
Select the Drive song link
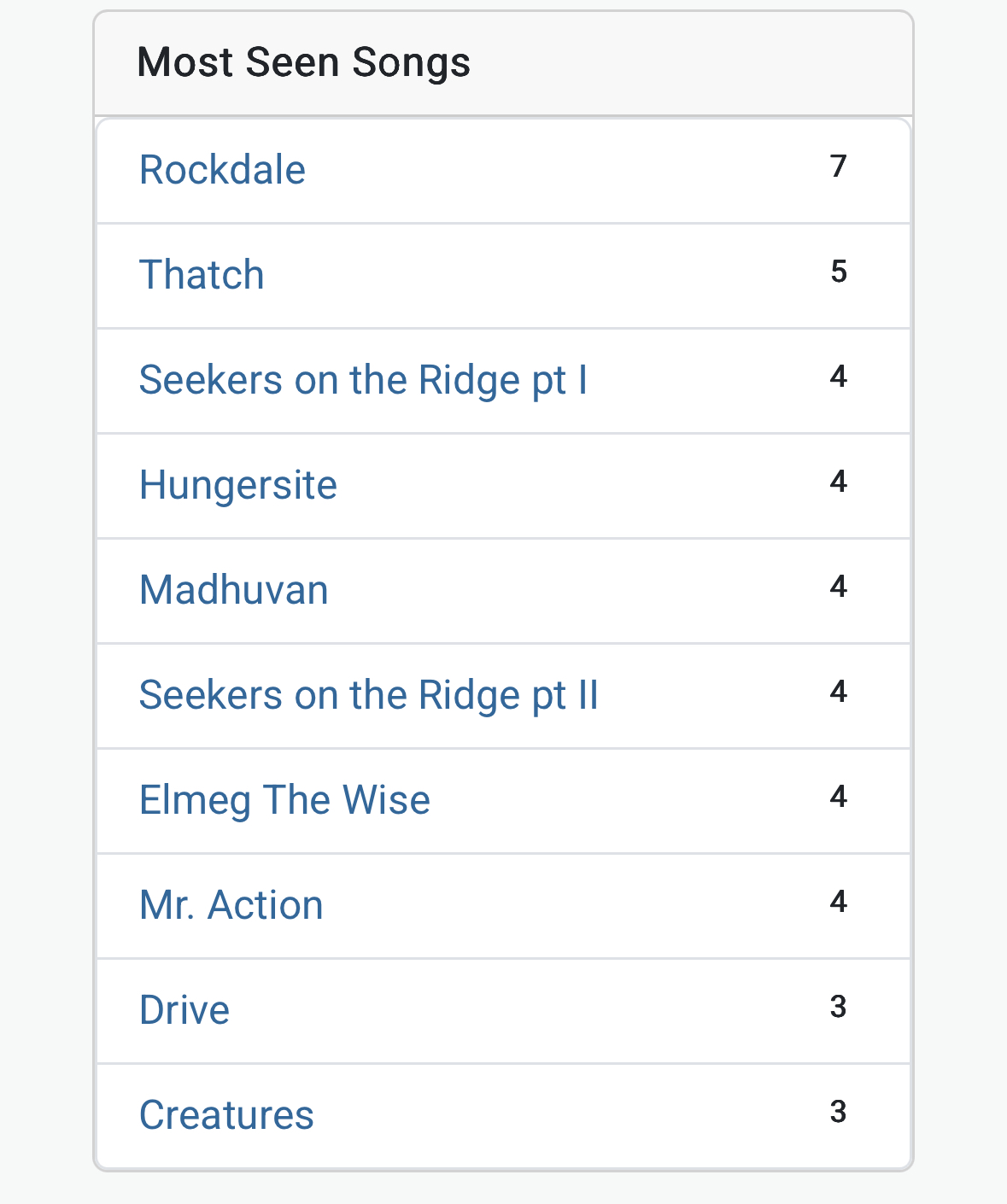pyautogui.click(x=184, y=1010)
